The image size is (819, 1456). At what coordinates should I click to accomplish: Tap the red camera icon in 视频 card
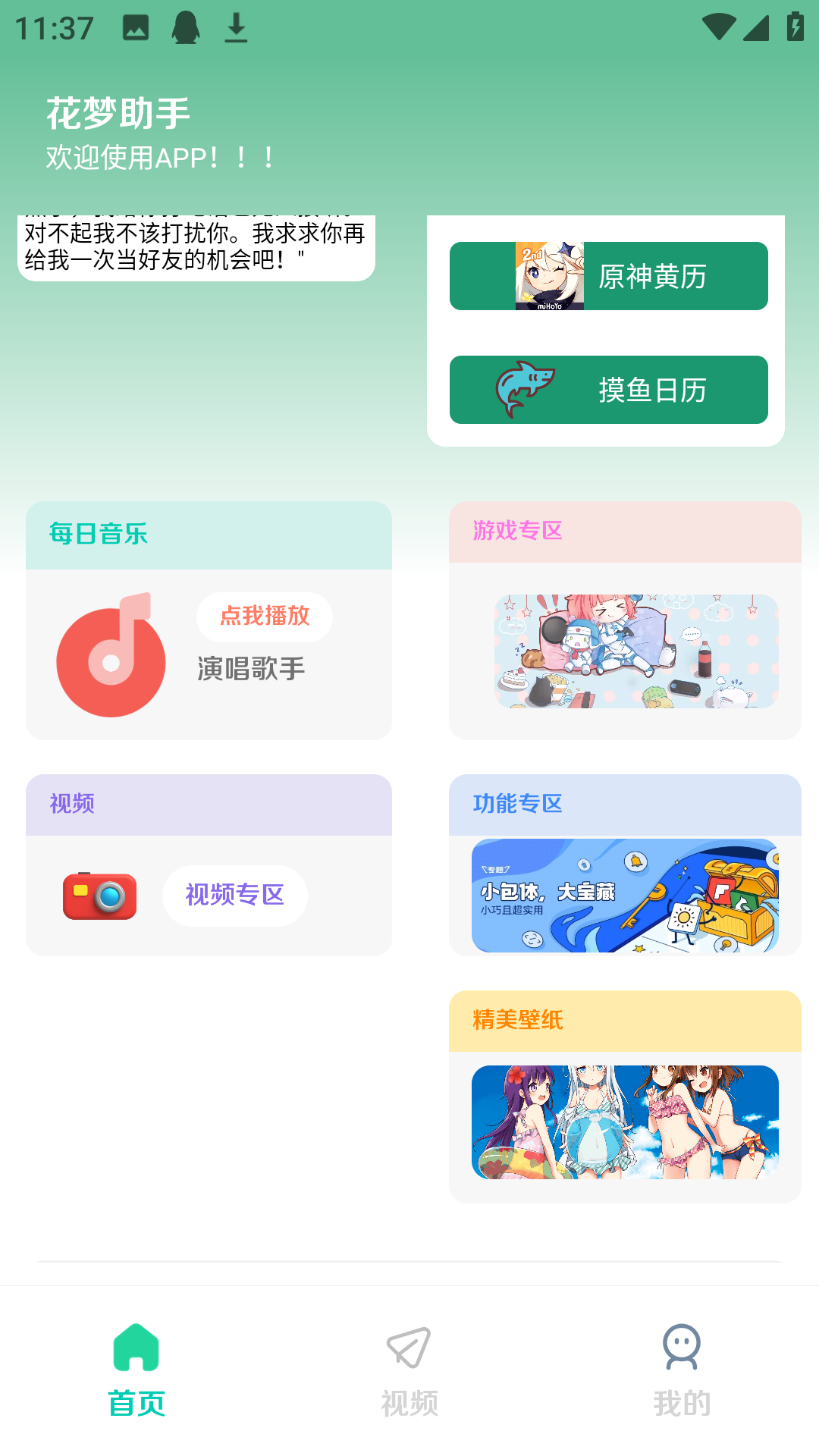pyautogui.click(x=101, y=896)
